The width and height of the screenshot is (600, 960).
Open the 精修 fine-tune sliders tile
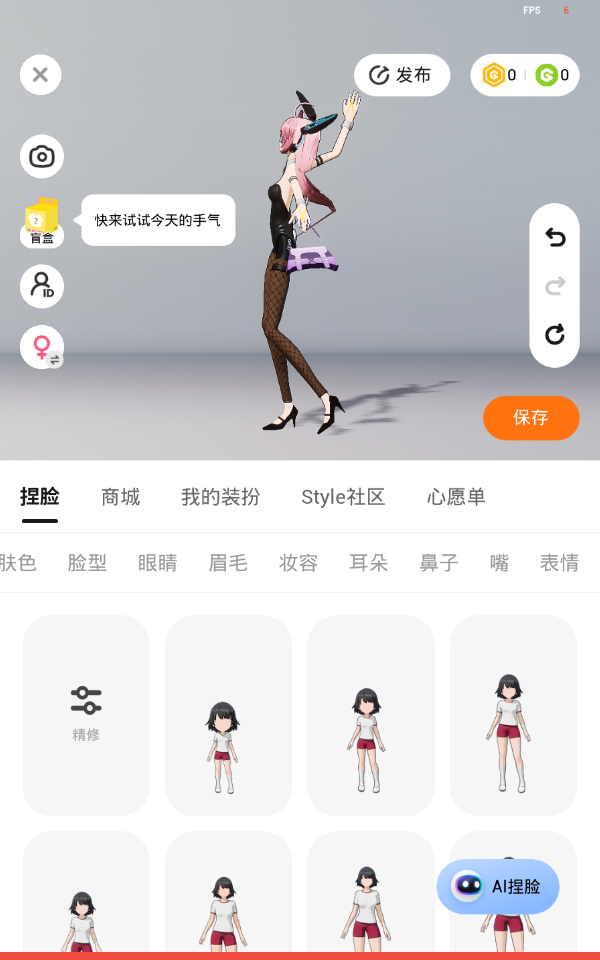pos(86,715)
